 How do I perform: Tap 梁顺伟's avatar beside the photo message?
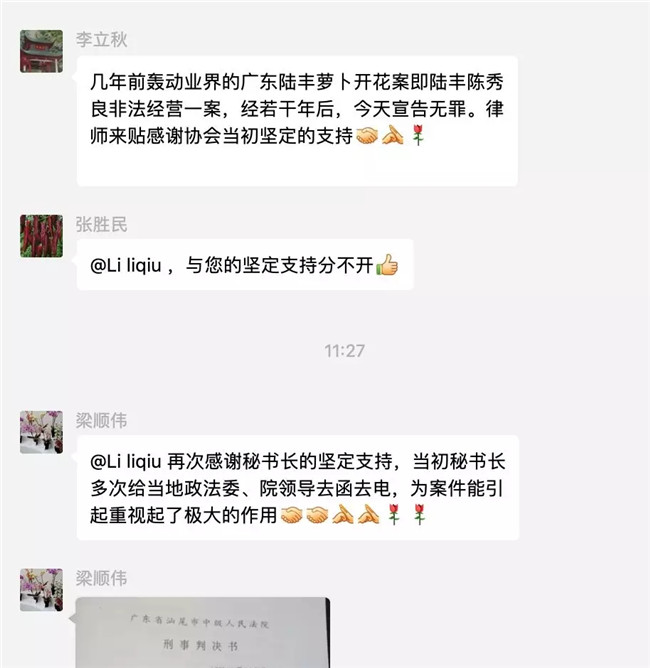point(41,590)
